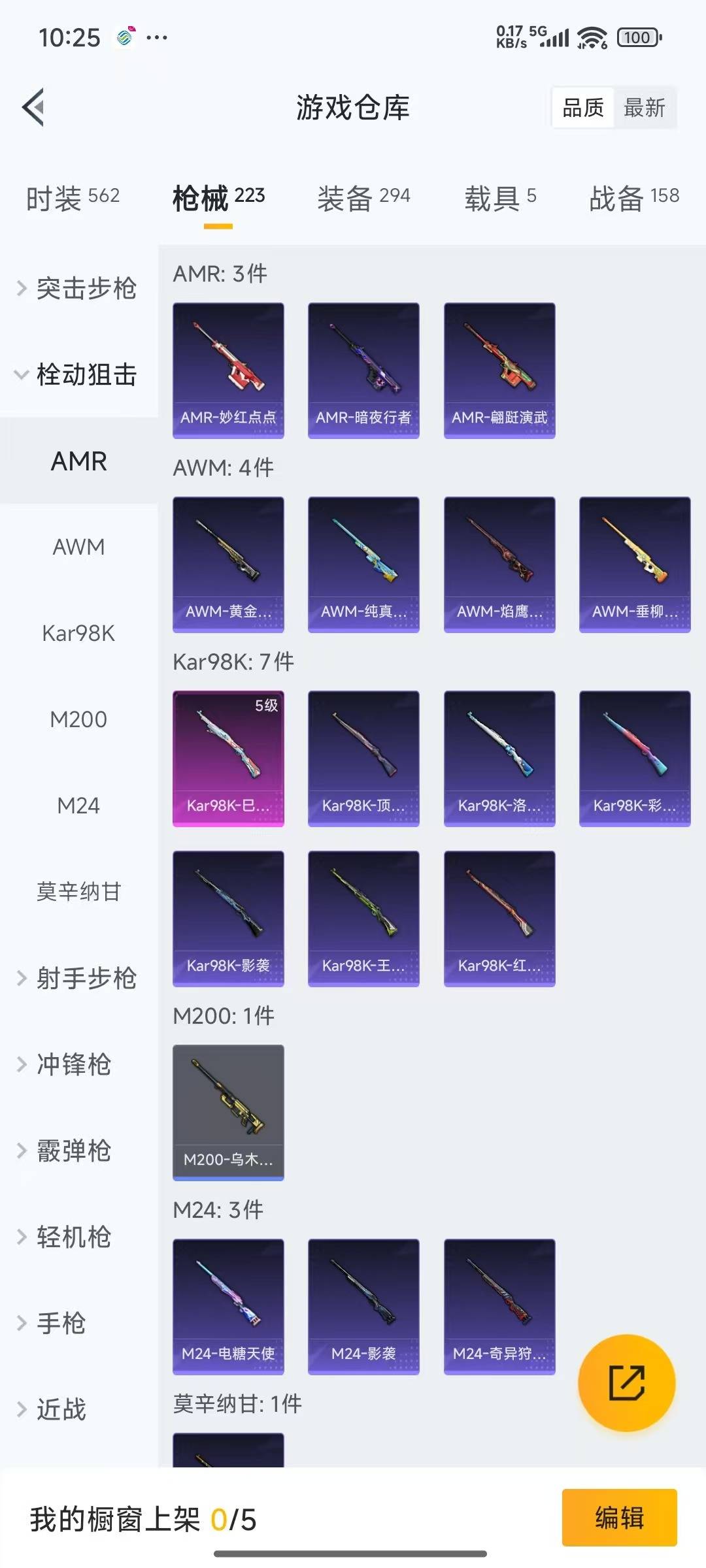Open the level 5 Kar98K skin
The image size is (706, 1568).
[228, 758]
